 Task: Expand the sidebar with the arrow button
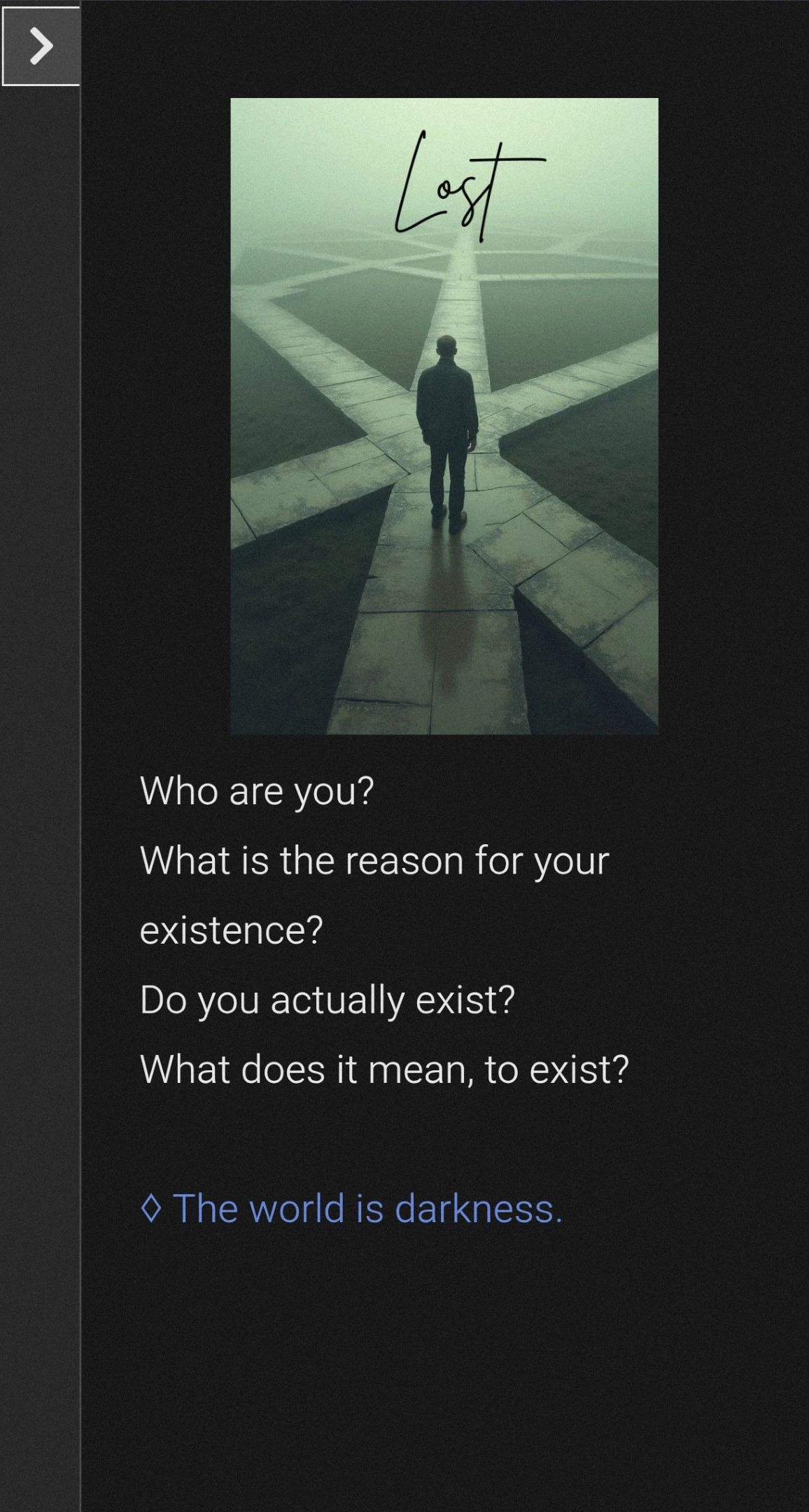pos(41,46)
